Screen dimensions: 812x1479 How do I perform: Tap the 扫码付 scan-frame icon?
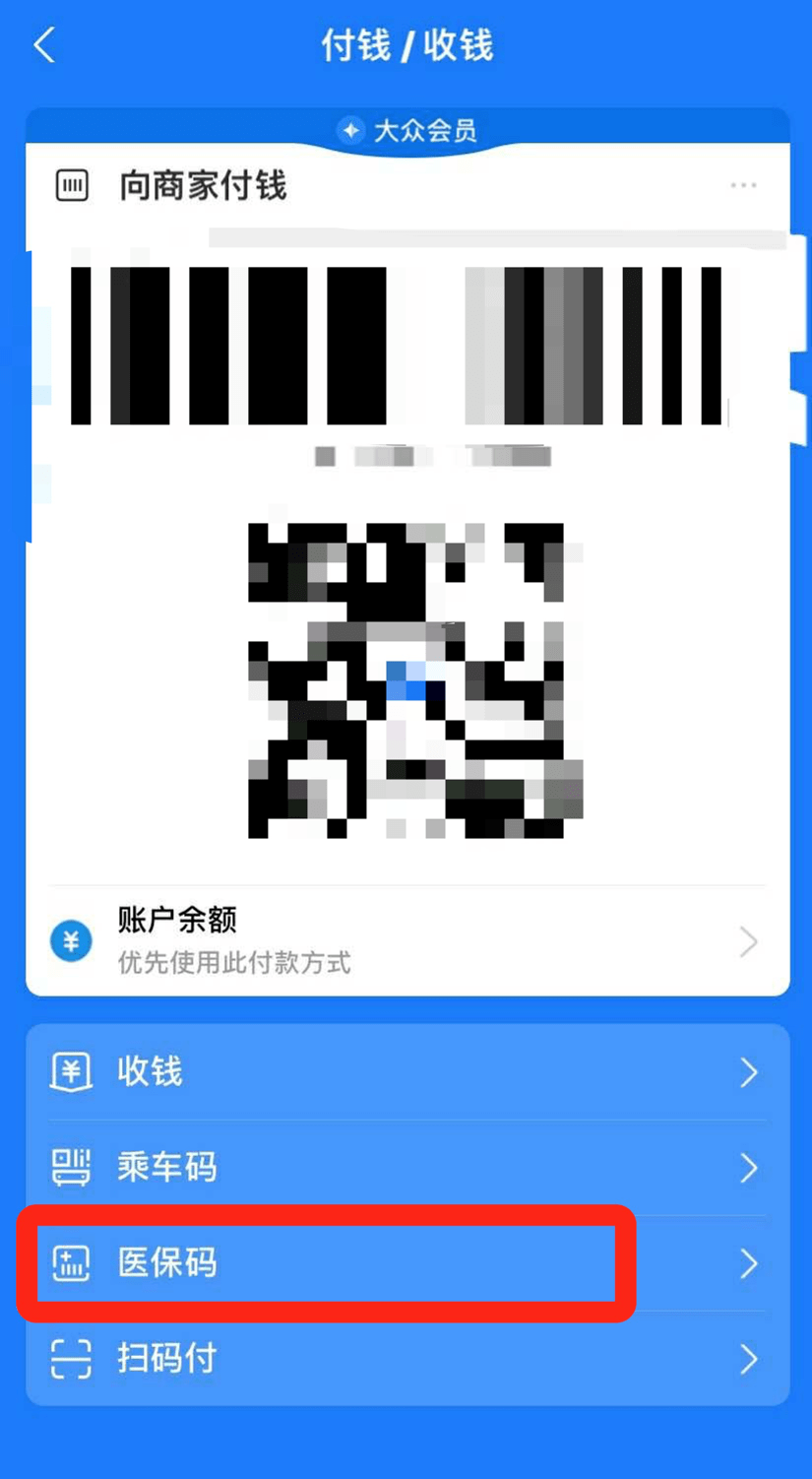[69, 1360]
